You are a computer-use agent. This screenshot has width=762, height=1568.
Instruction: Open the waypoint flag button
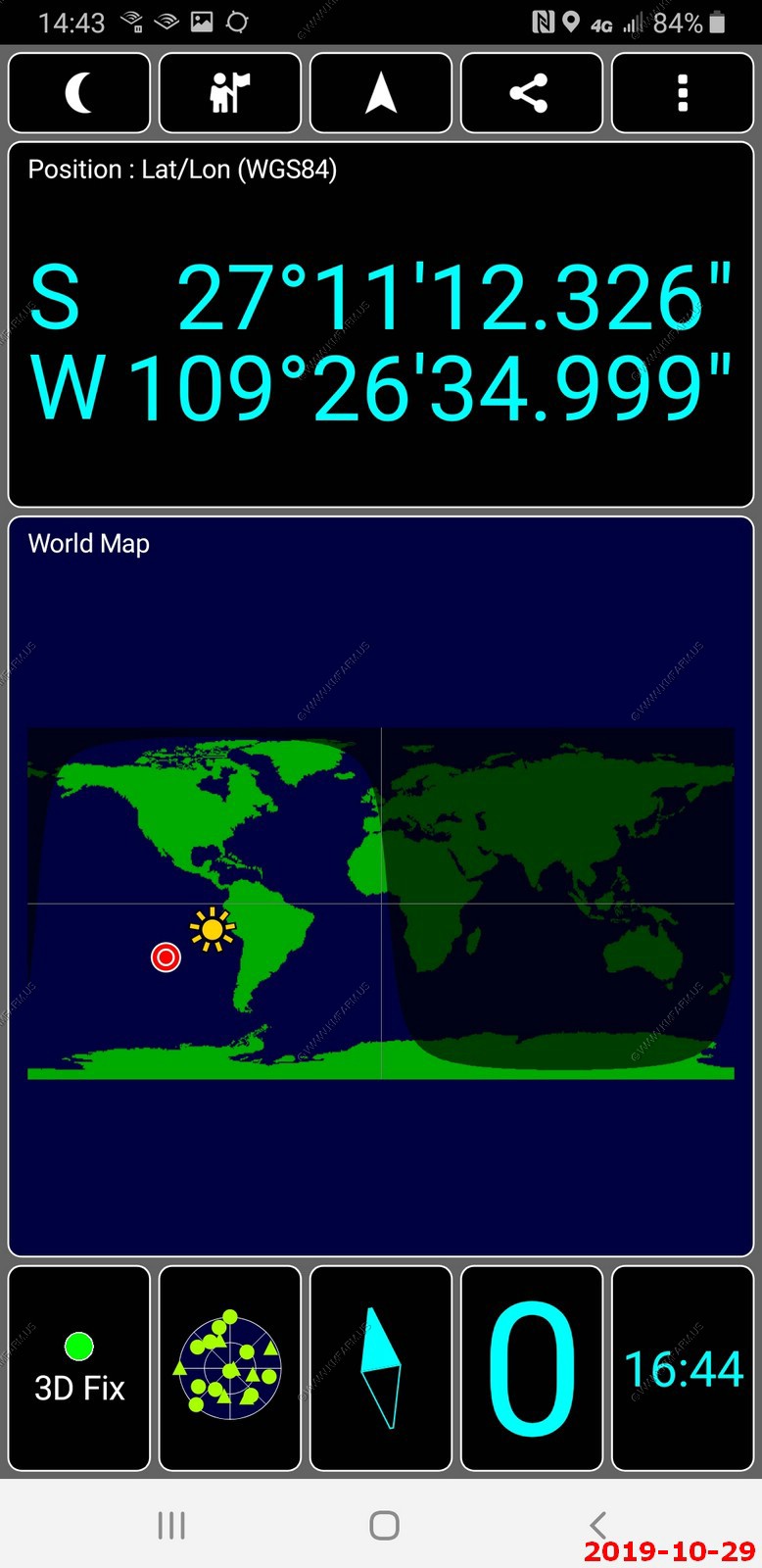click(230, 93)
